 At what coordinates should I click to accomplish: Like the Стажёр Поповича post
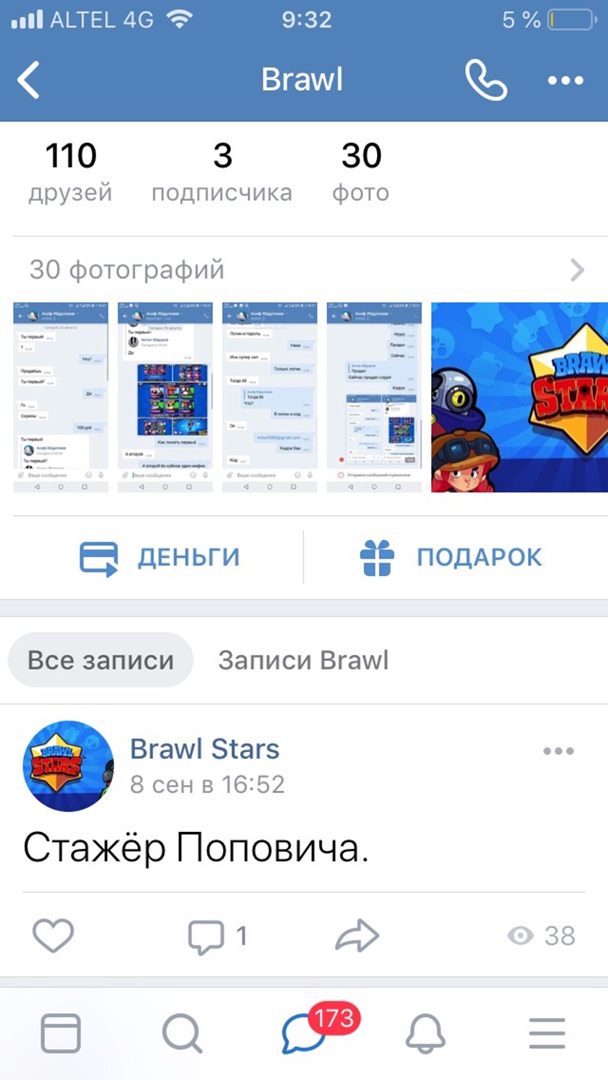pyautogui.click(x=53, y=936)
